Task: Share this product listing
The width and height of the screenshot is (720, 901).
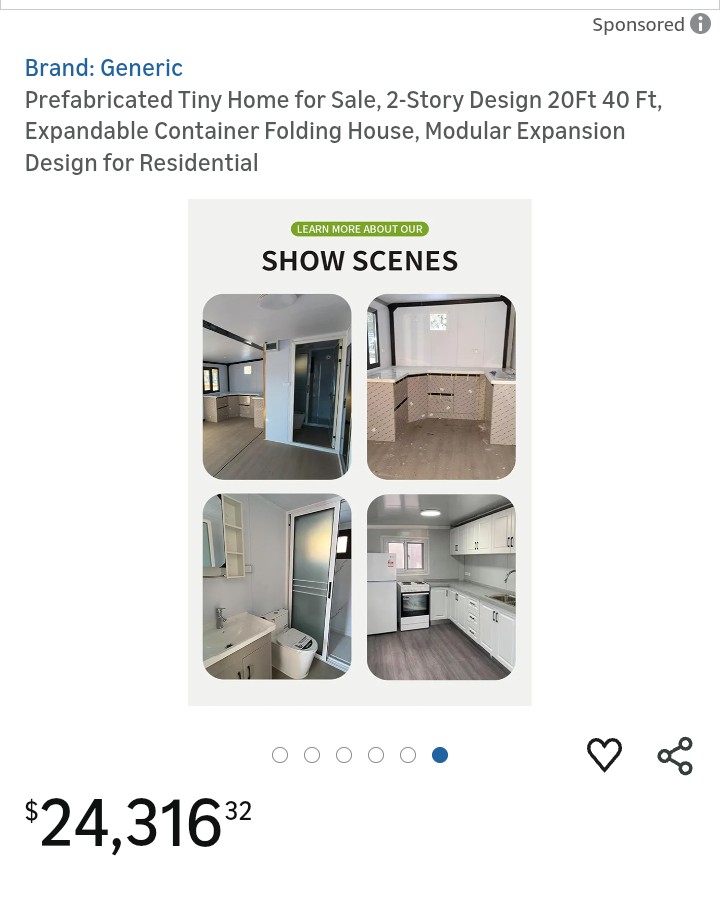Action: [x=675, y=756]
